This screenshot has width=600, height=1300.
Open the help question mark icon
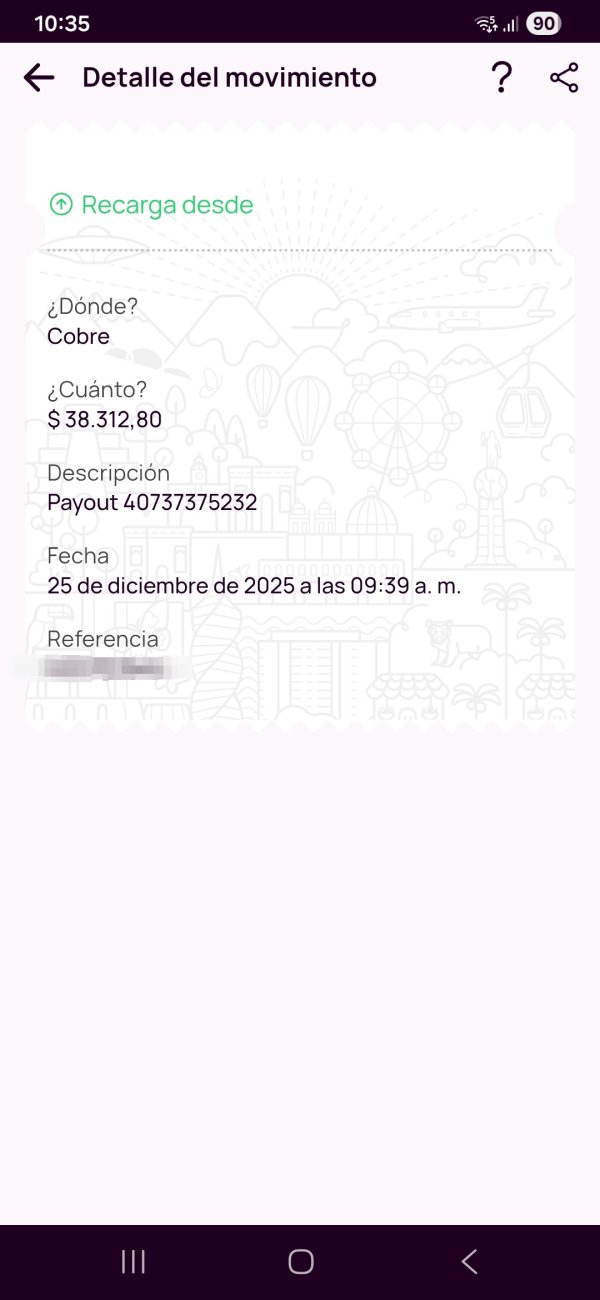502,78
